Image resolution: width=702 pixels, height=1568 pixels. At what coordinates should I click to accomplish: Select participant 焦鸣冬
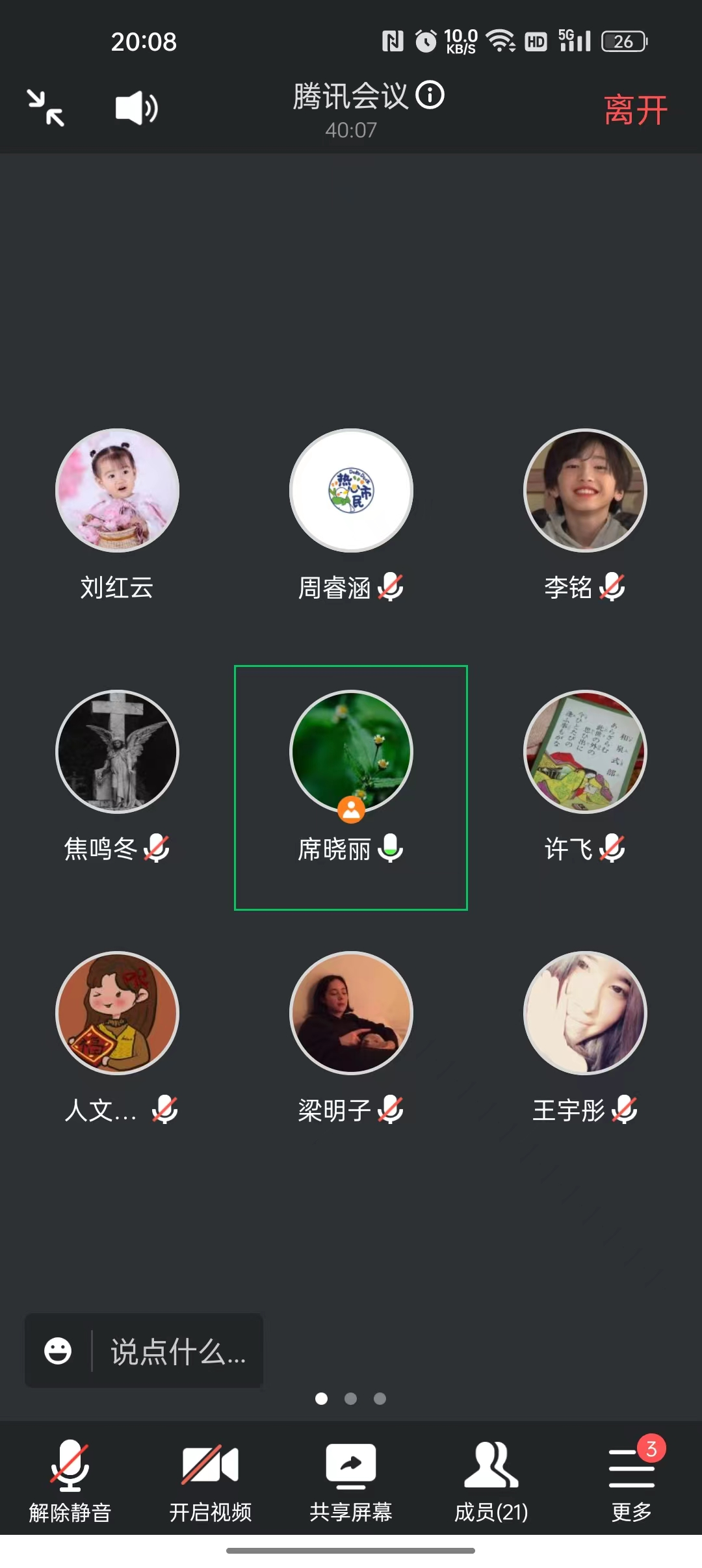[x=117, y=752]
